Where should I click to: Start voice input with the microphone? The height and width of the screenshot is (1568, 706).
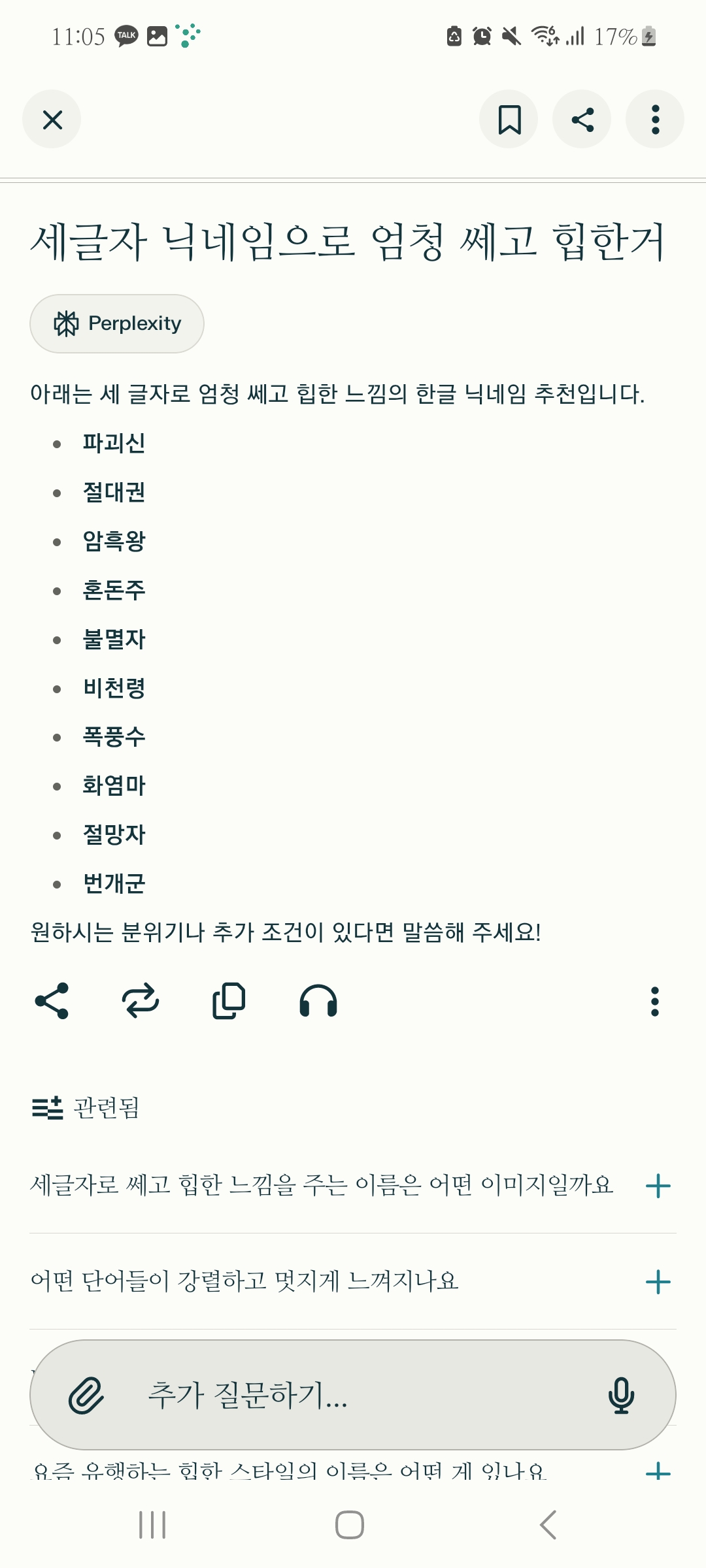tap(621, 1395)
